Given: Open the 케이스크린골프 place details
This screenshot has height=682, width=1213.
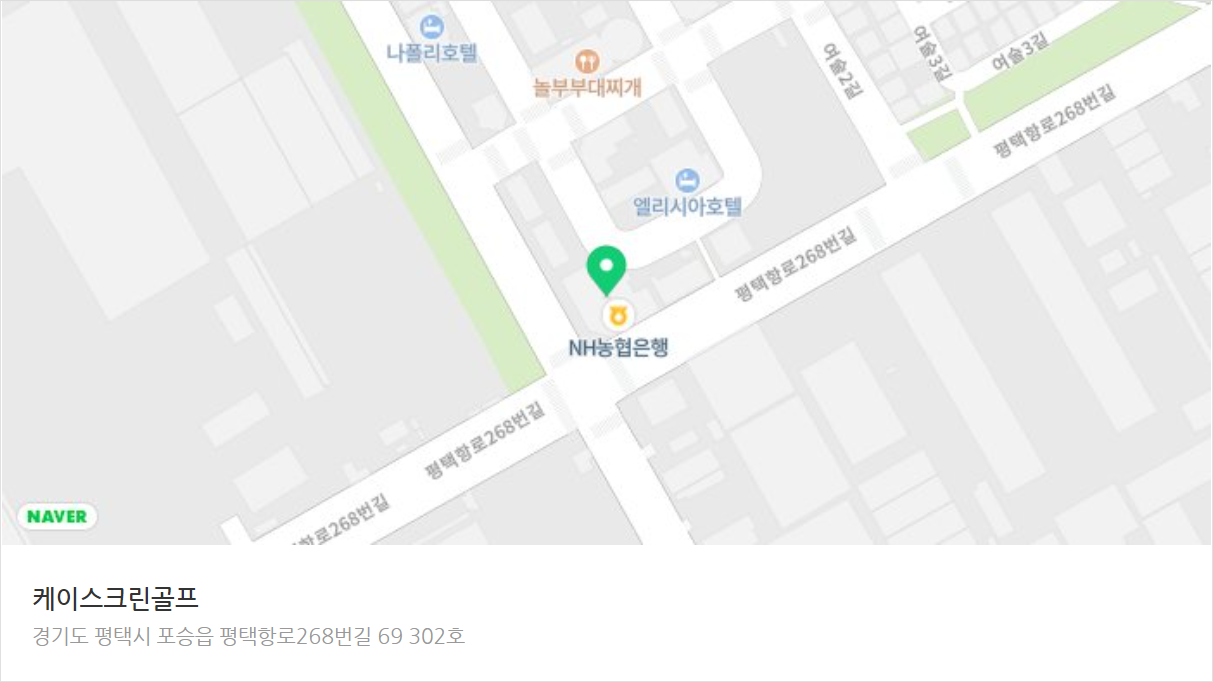Looking at the screenshot, I should pyautogui.click(x=116, y=599).
